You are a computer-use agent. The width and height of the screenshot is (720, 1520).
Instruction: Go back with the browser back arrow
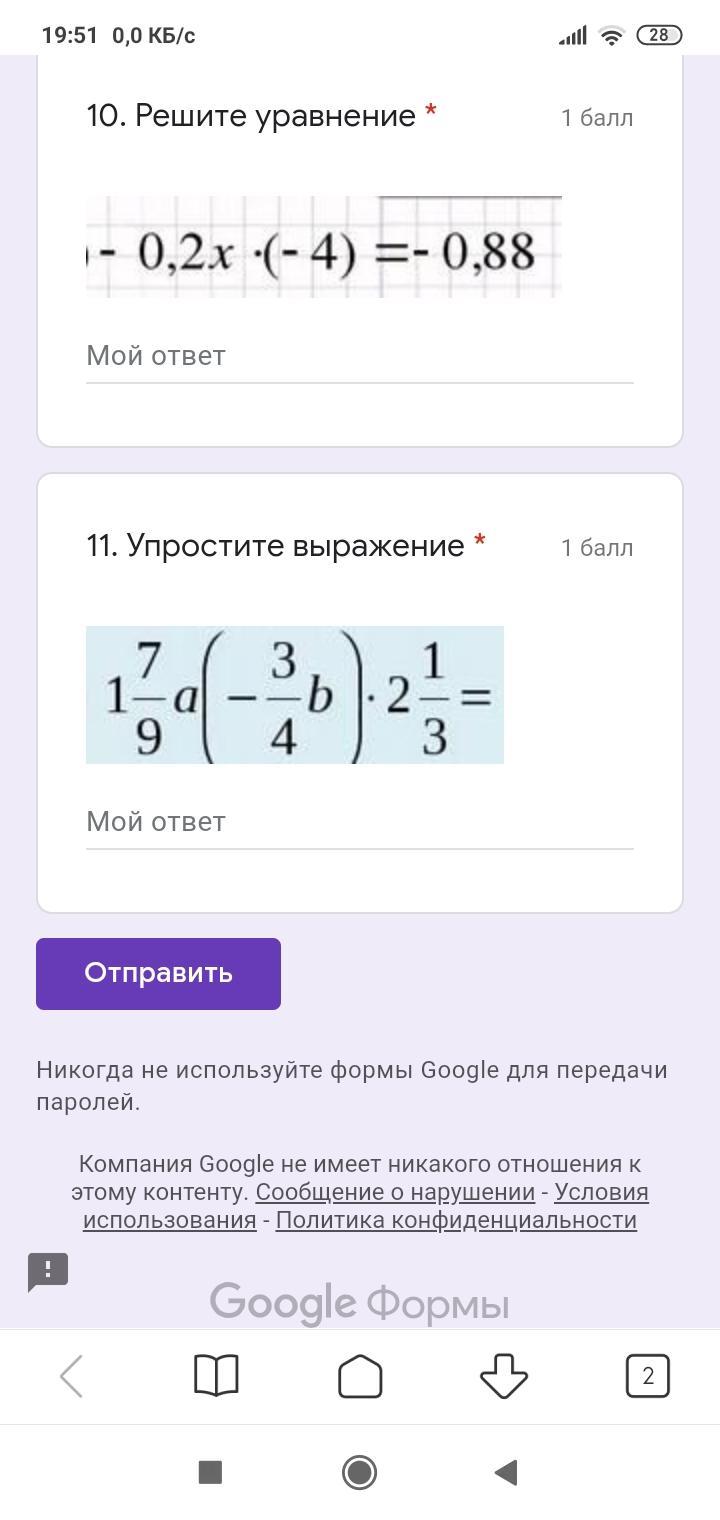coord(71,1377)
